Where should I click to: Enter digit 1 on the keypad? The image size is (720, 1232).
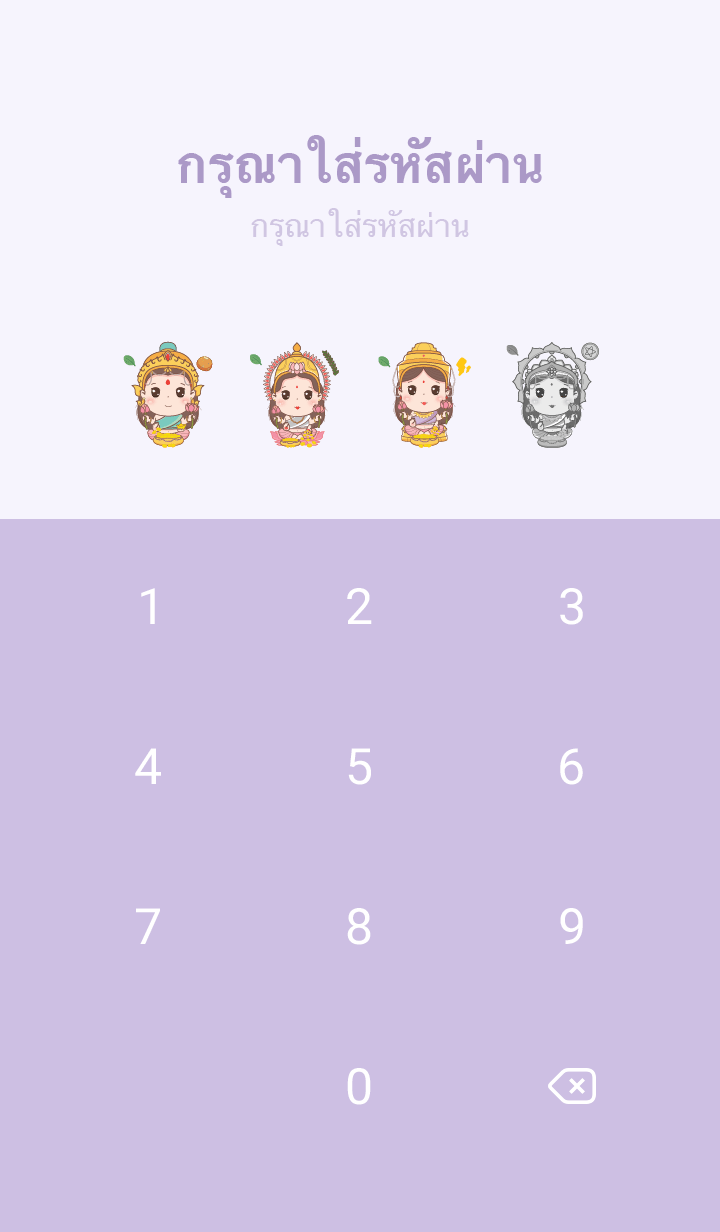click(149, 607)
